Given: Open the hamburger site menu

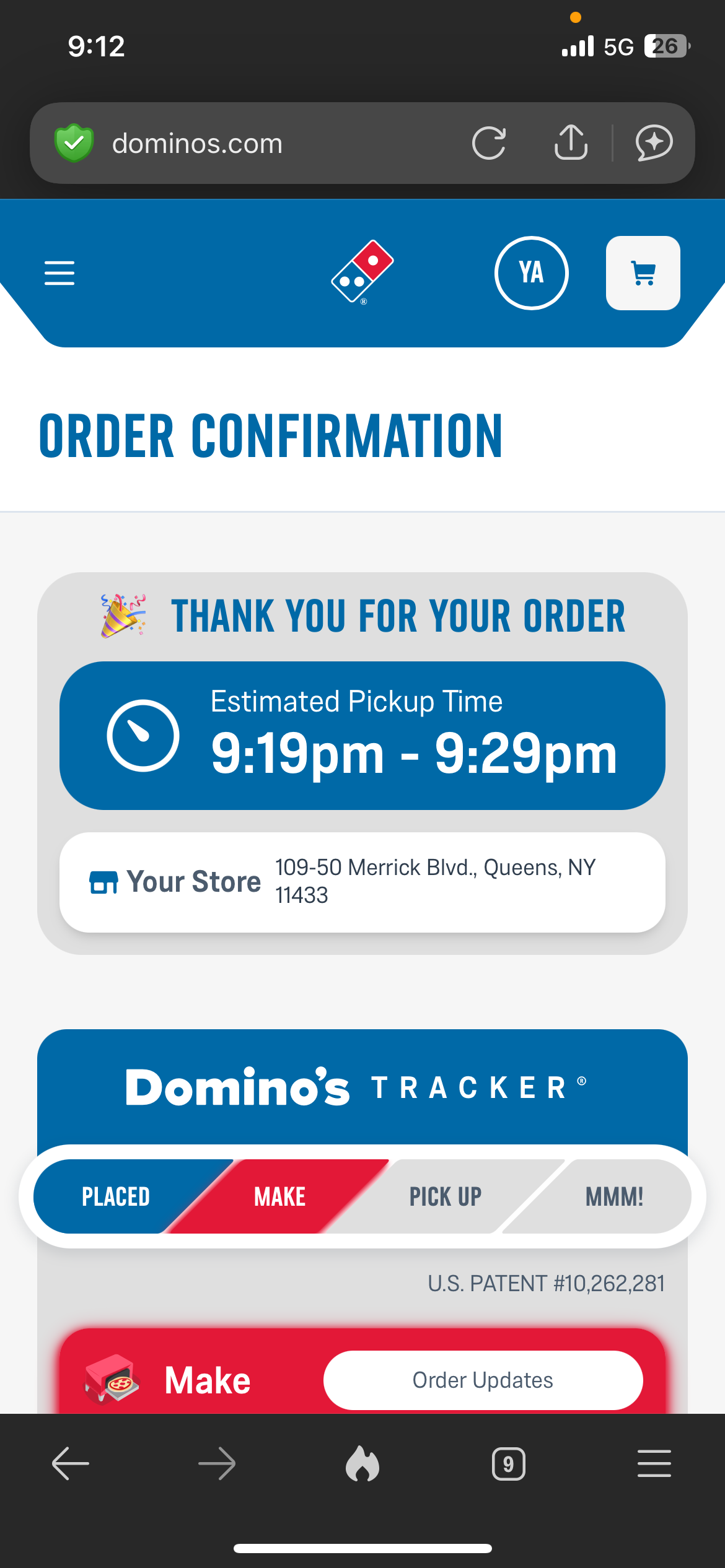Looking at the screenshot, I should [x=59, y=273].
